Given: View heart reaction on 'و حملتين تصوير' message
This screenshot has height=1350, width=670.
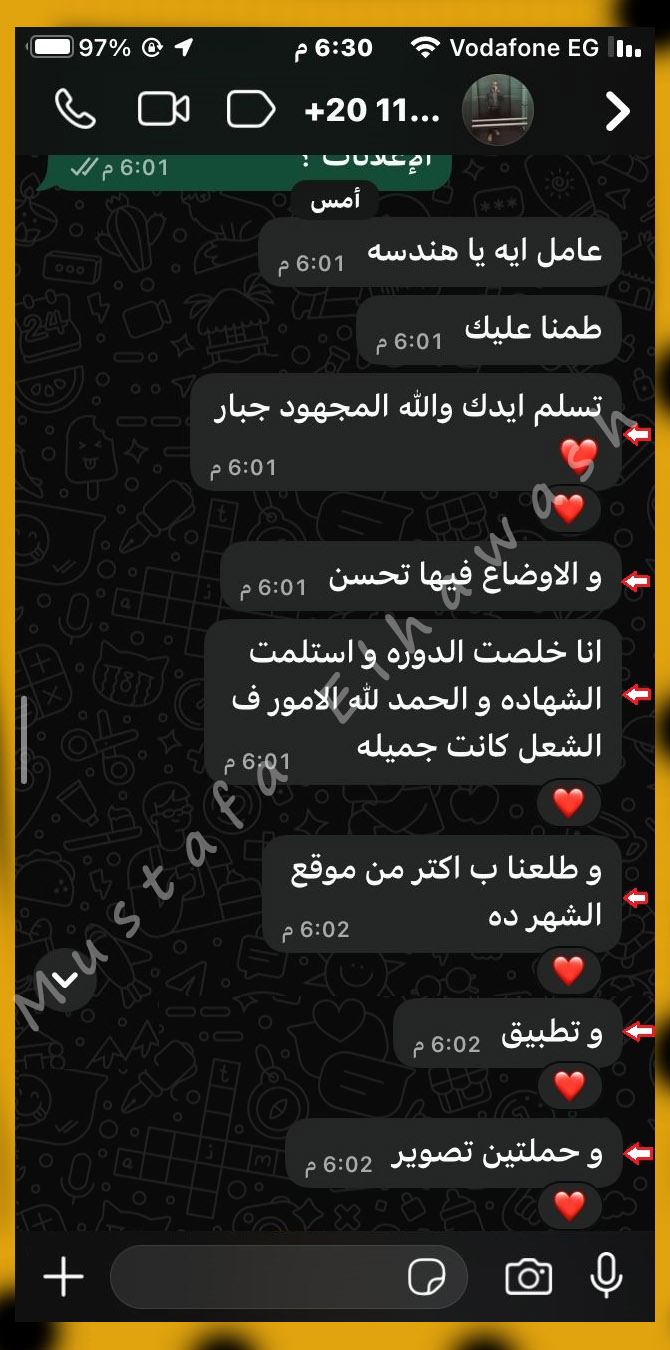Looking at the screenshot, I should (x=568, y=1206).
